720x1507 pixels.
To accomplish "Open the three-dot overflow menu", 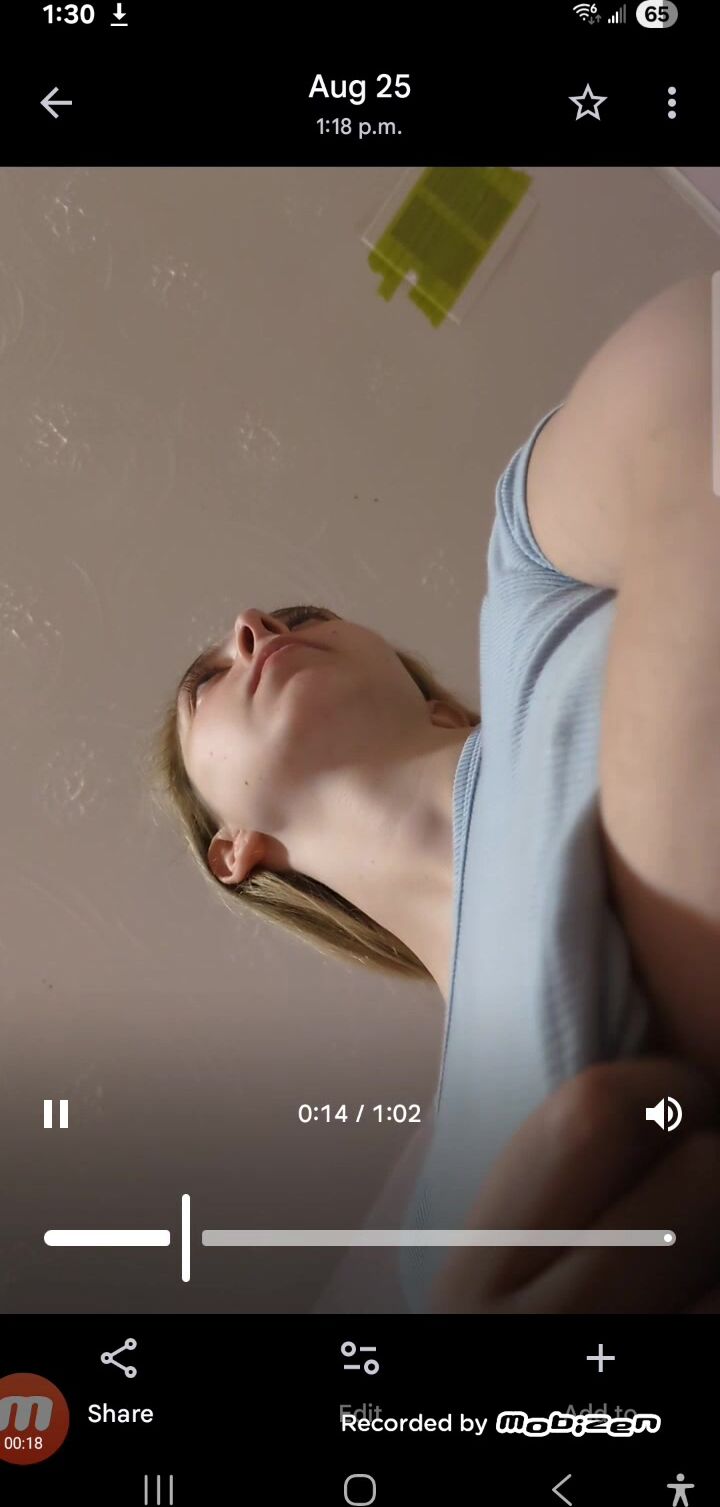I will click(x=671, y=103).
